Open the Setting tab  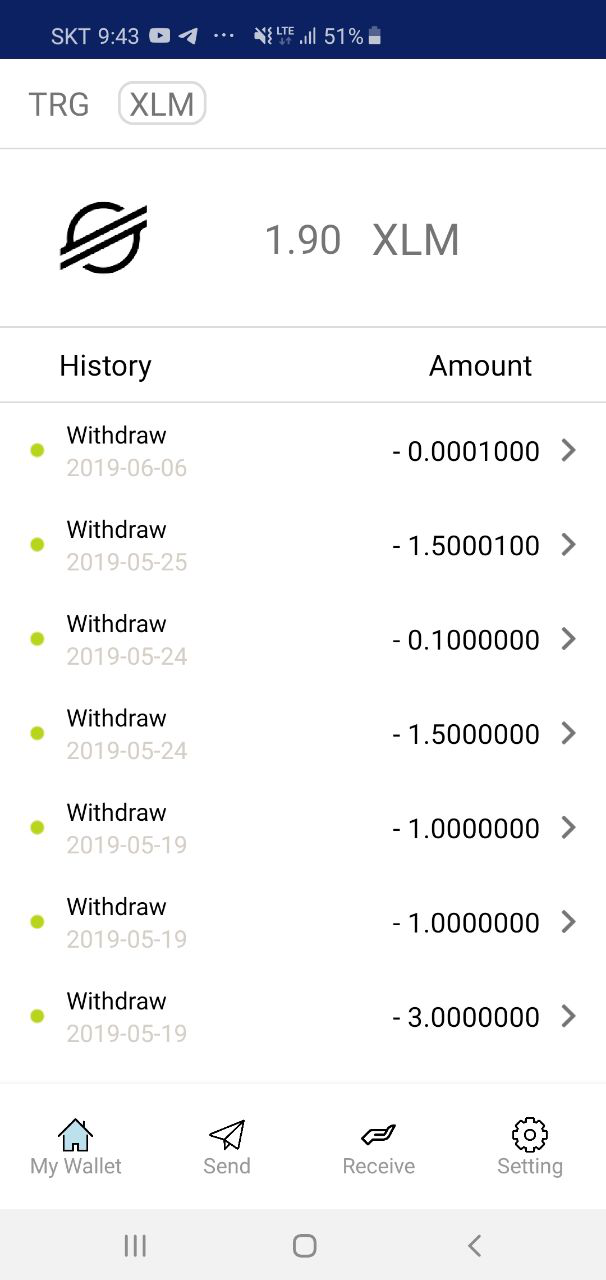click(x=530, y=1147)
